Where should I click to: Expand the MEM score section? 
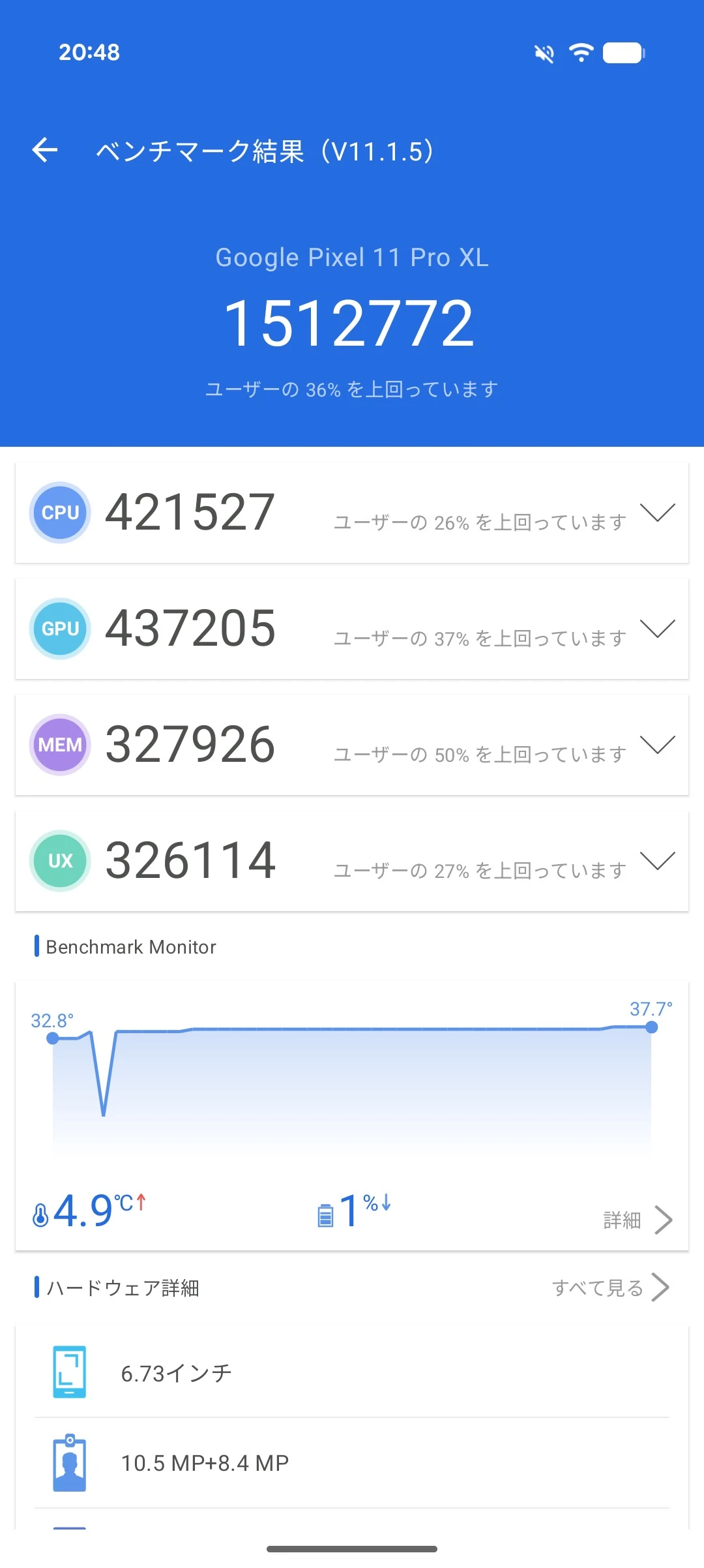coord(657,745)
